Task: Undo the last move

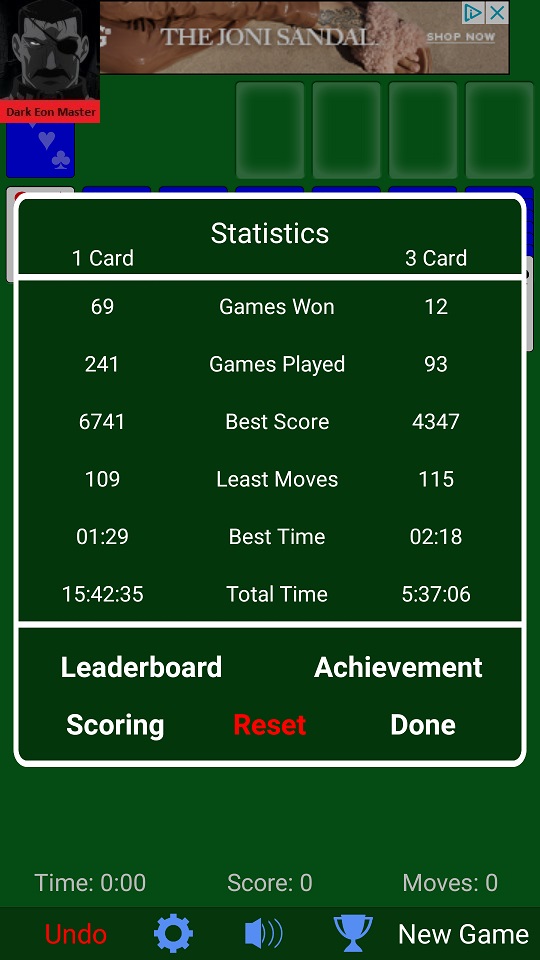Action: coord(76,934)
